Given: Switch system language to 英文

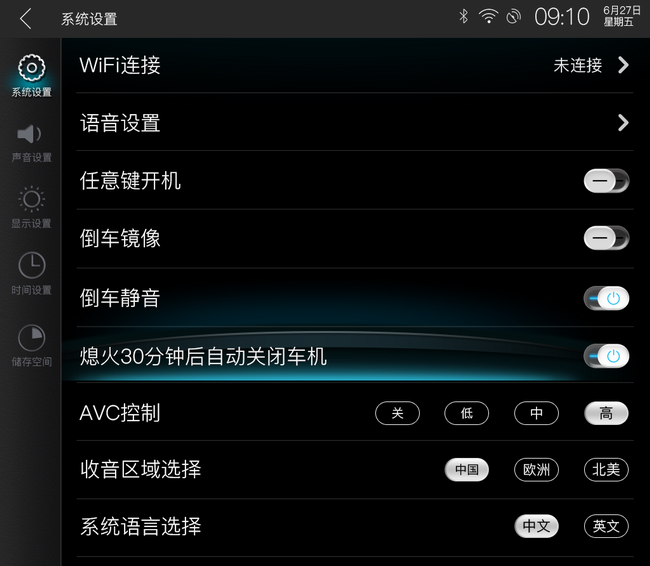Looking at the screenshot, I should pos(606,526).
